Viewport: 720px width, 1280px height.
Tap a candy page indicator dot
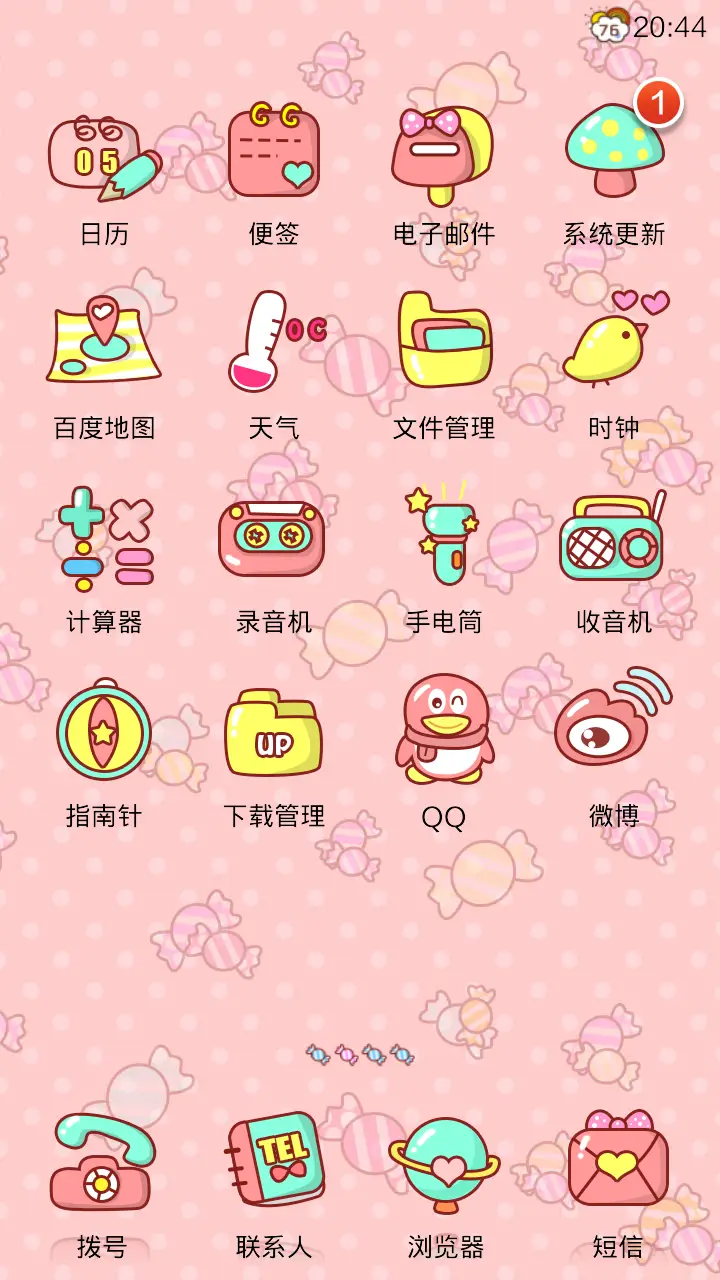(345, 1052)
